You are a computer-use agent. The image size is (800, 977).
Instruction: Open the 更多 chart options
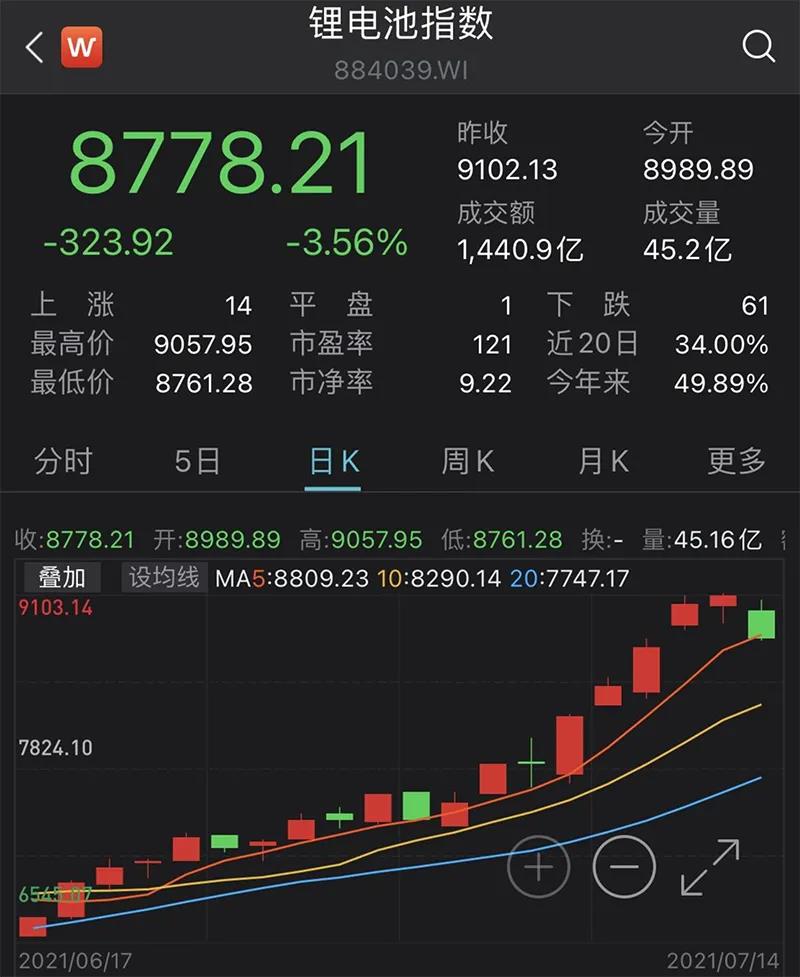coord(736,461)
